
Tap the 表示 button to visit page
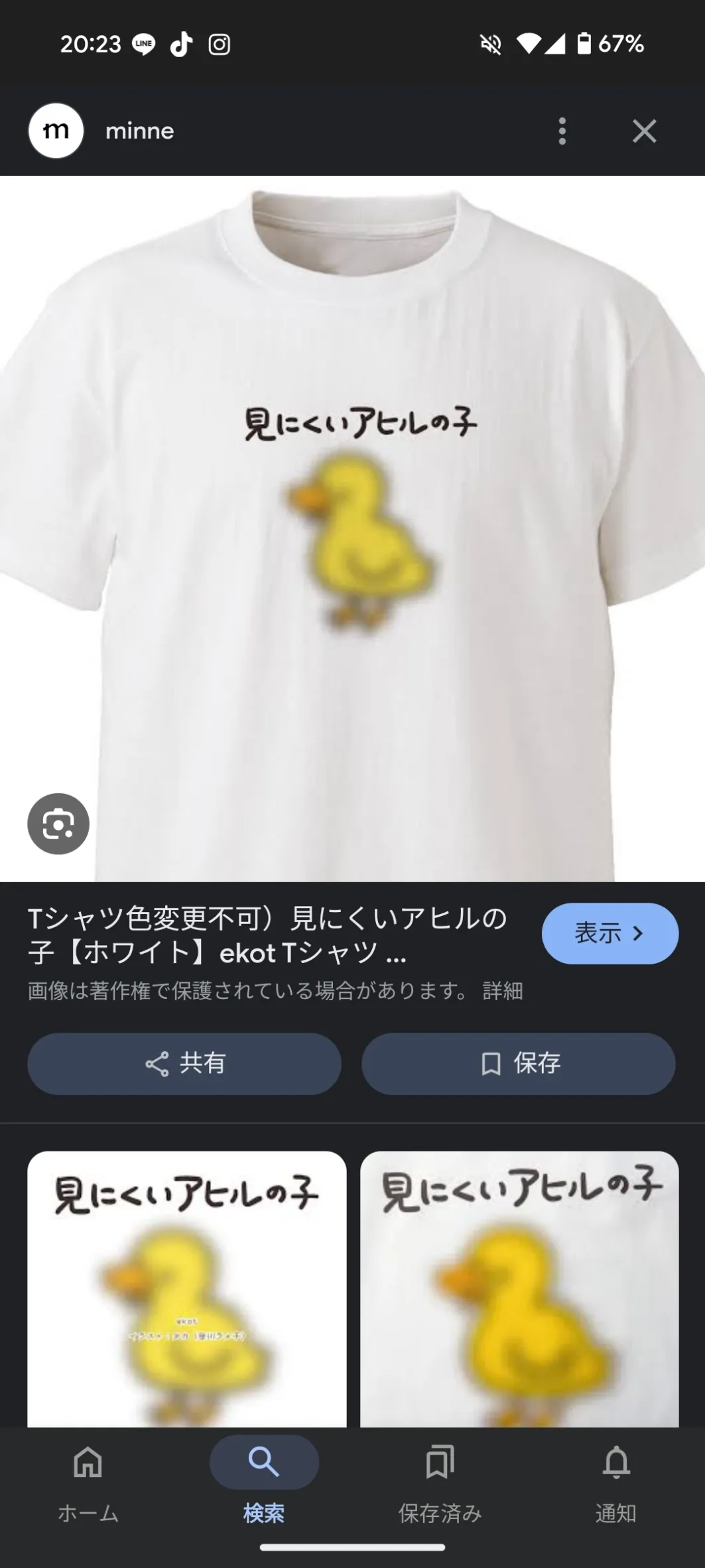click(x=609, y=933)
